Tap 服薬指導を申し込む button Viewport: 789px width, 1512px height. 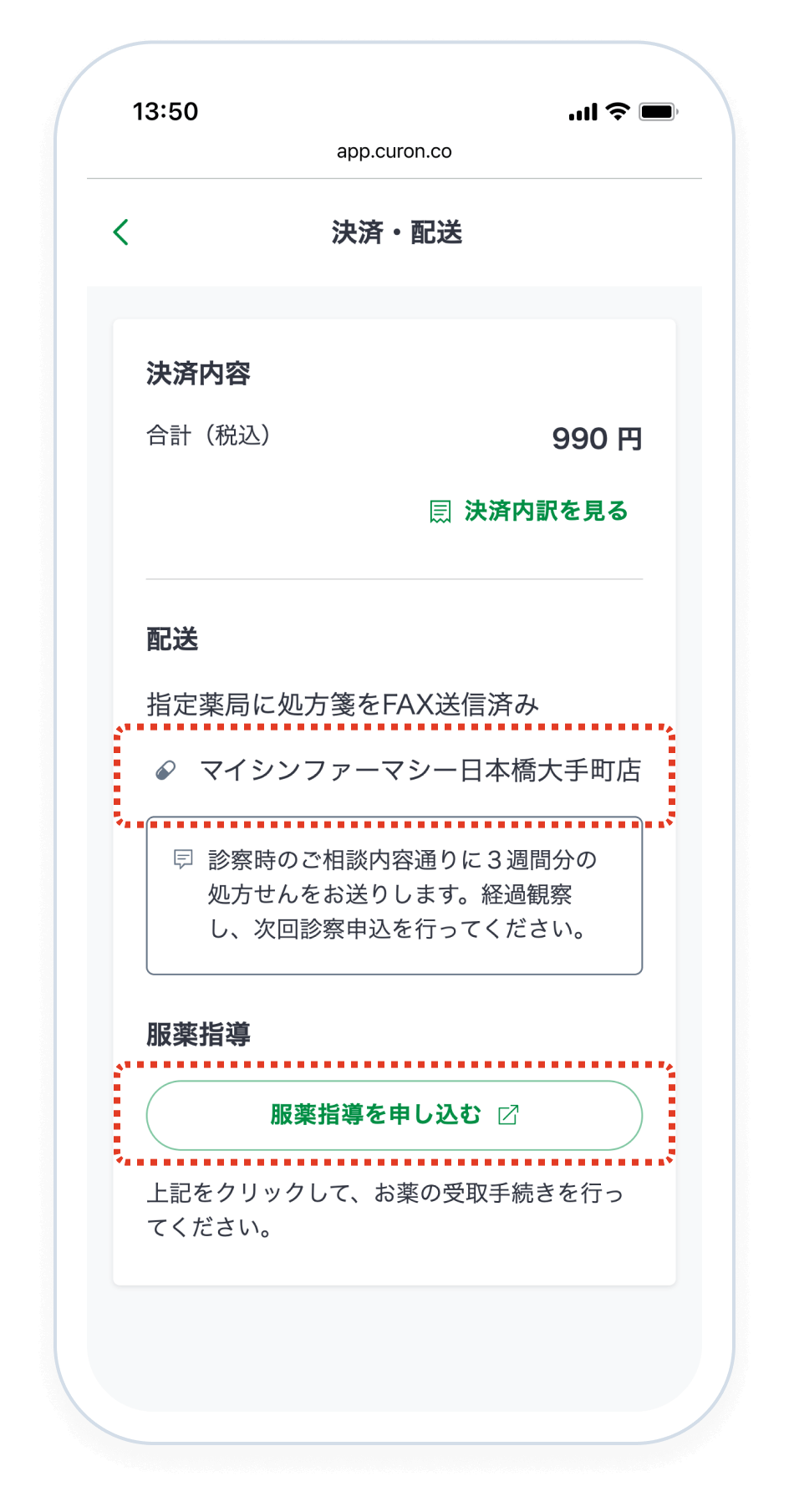pos(394,1115)
